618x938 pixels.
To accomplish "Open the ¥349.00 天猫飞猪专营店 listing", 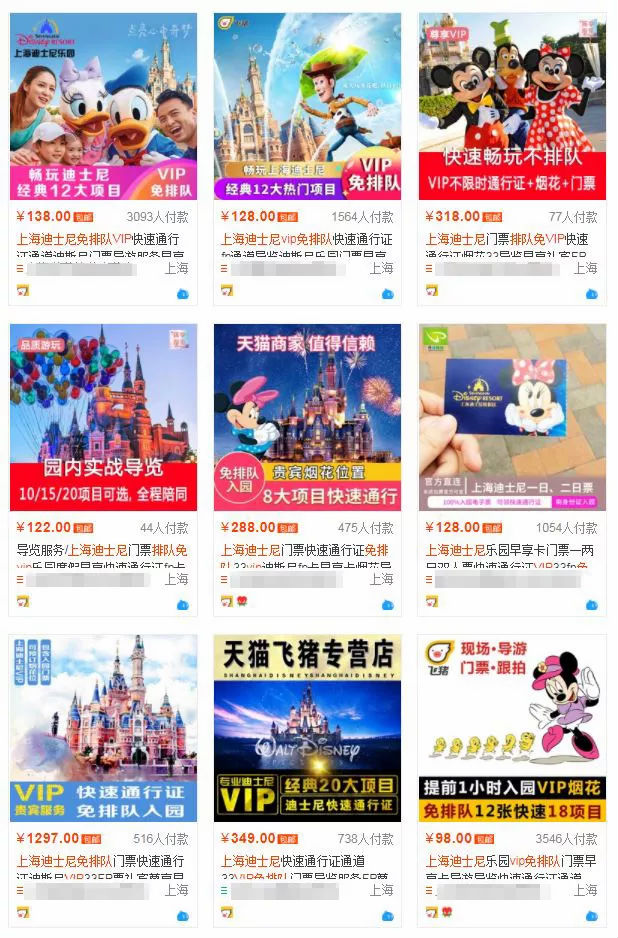I will pyautogui.click(x=308, y=728).
